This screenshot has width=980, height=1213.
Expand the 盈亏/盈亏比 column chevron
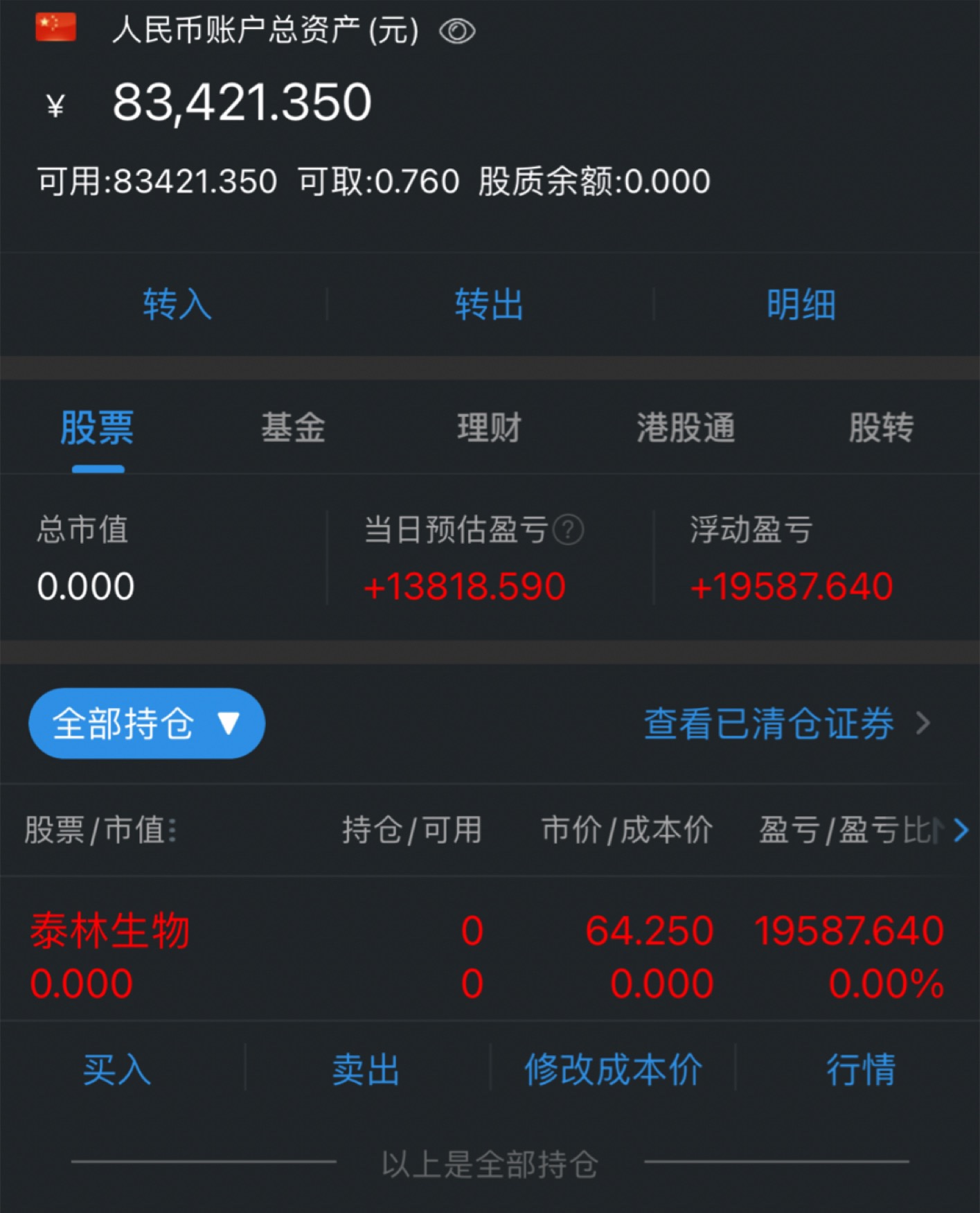click(x=962, y=830)
